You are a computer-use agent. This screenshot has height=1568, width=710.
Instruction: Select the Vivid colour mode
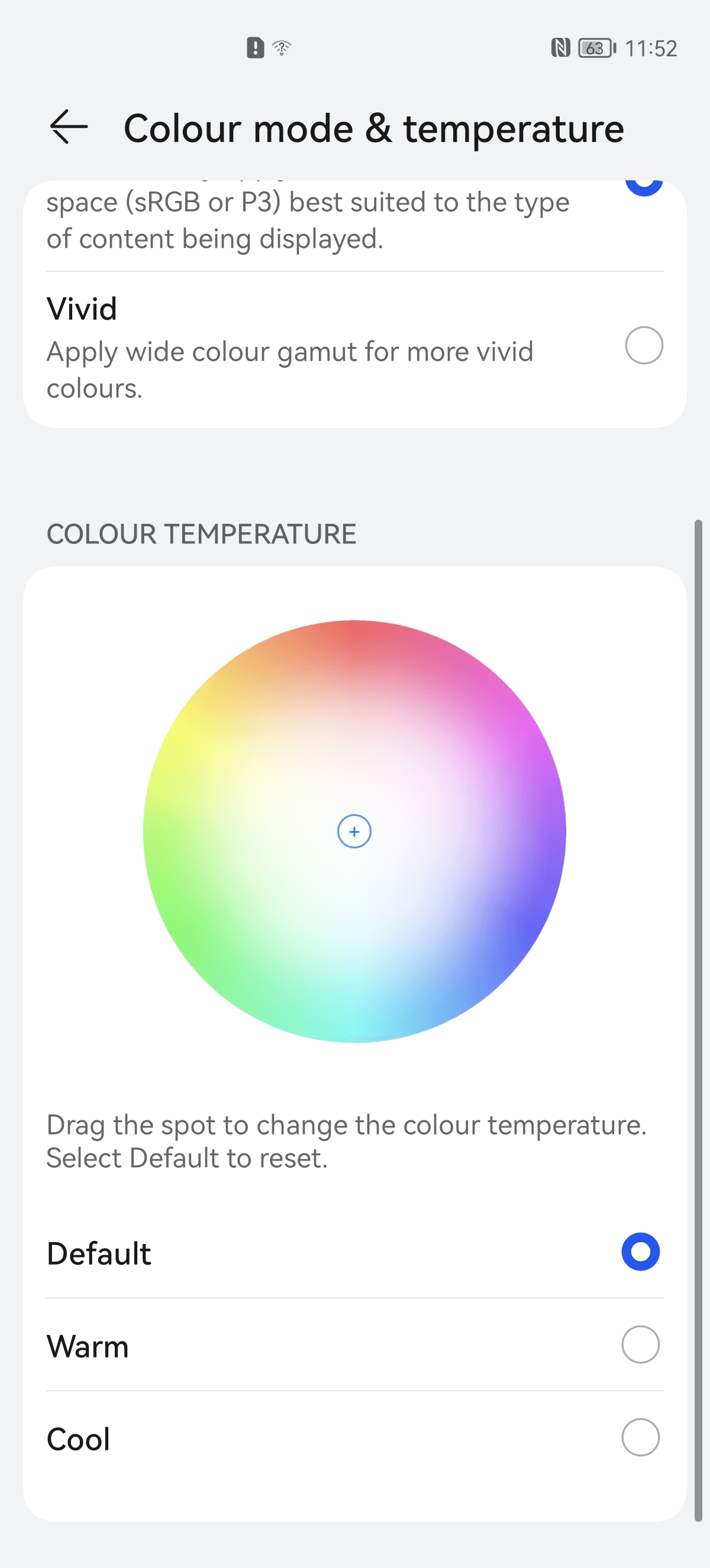click(x=643, y=346)
